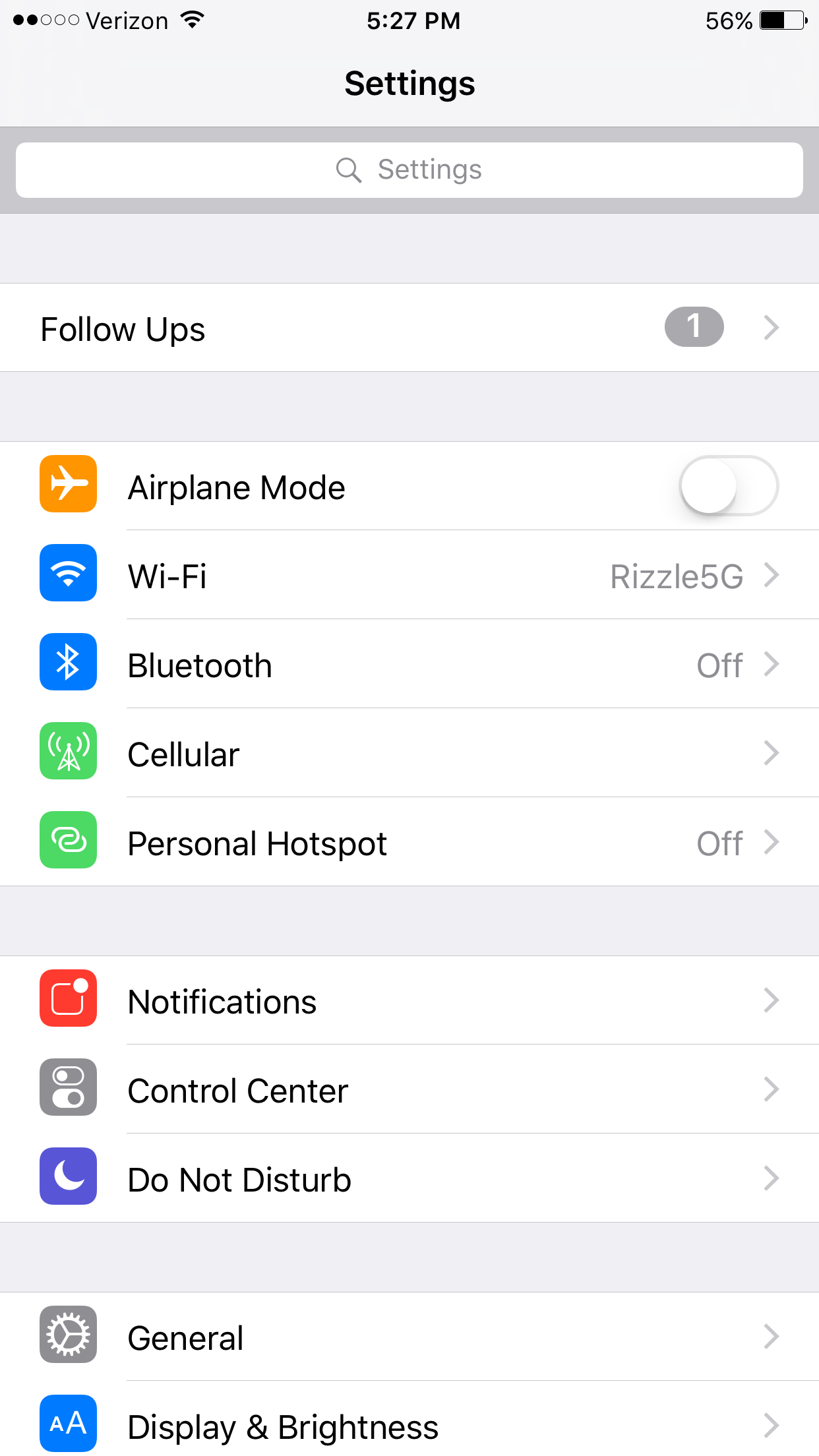Open Notifications settings
This screenshot has height=1456, width=819.
(409, 1000)
